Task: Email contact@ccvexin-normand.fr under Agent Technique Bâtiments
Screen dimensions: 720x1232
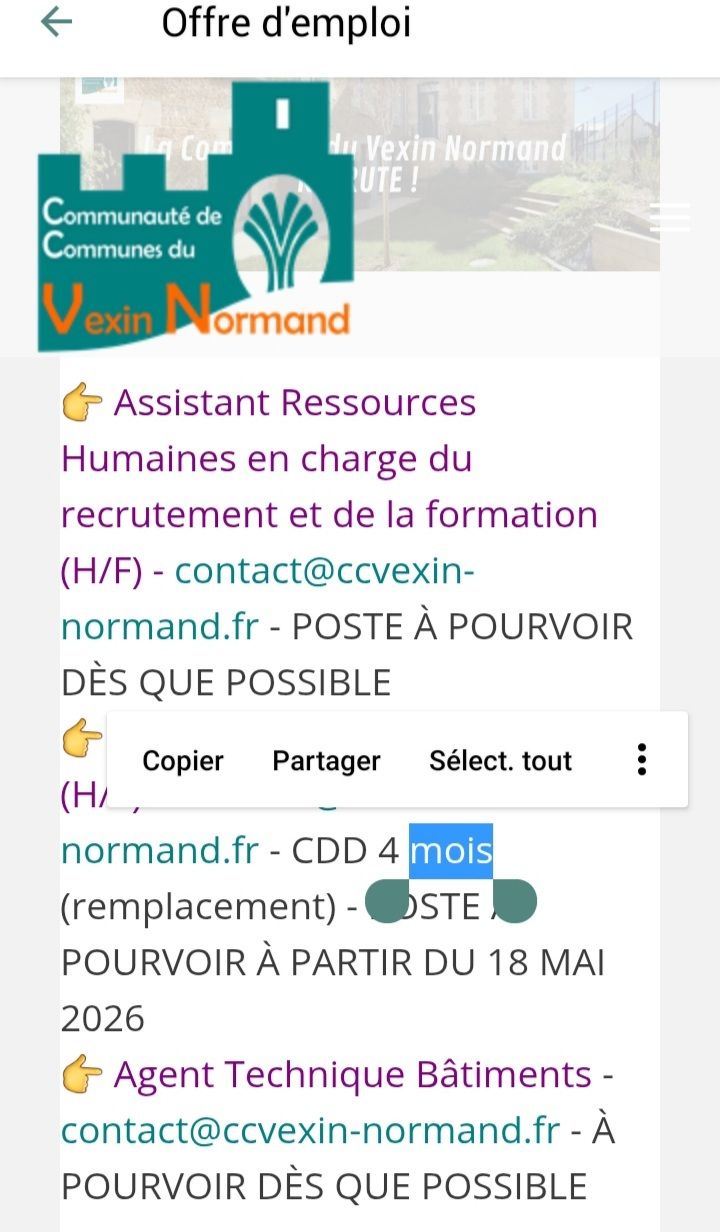Action: coord(311,1131)
